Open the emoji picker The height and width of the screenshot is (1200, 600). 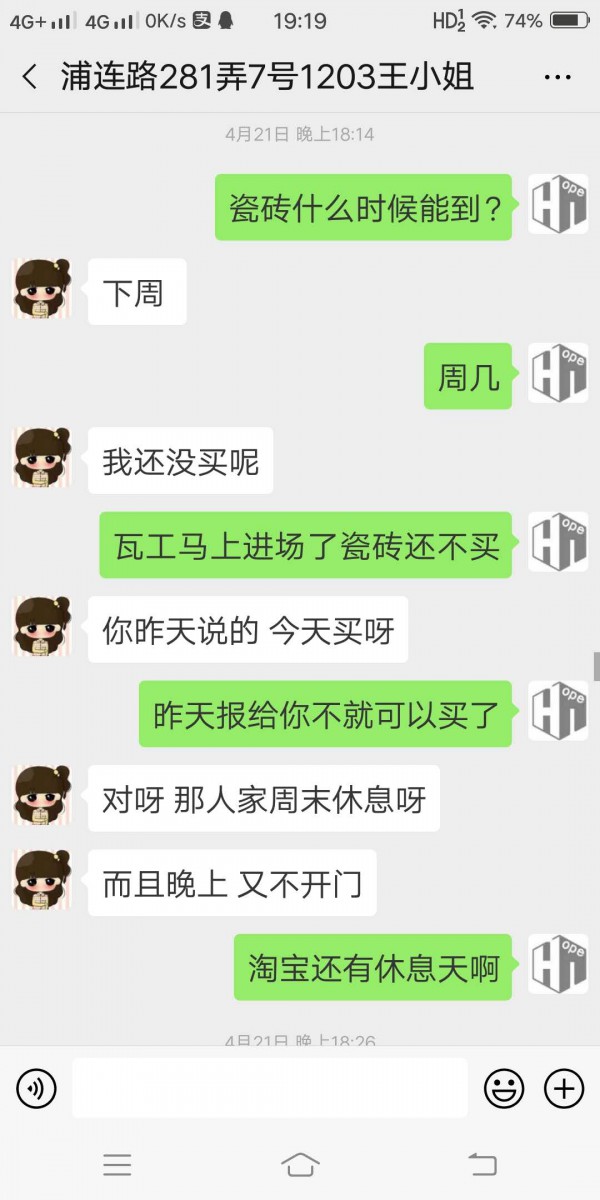pos(504,1088)
